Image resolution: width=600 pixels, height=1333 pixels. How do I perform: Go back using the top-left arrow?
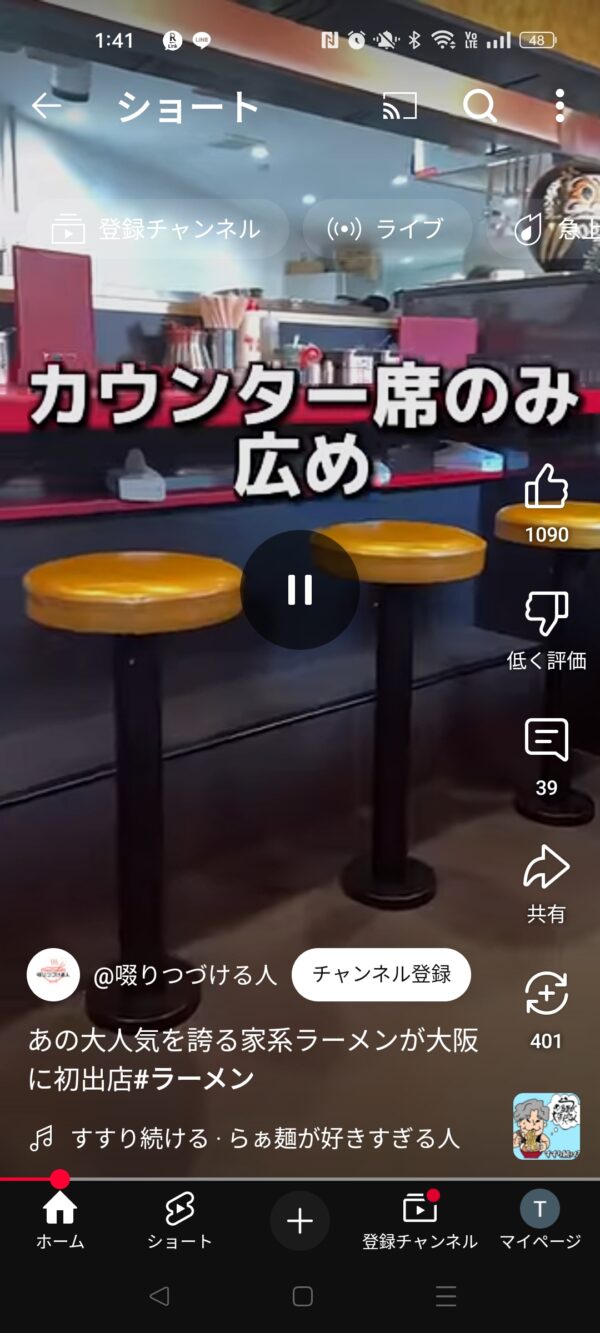coord(46,106)
